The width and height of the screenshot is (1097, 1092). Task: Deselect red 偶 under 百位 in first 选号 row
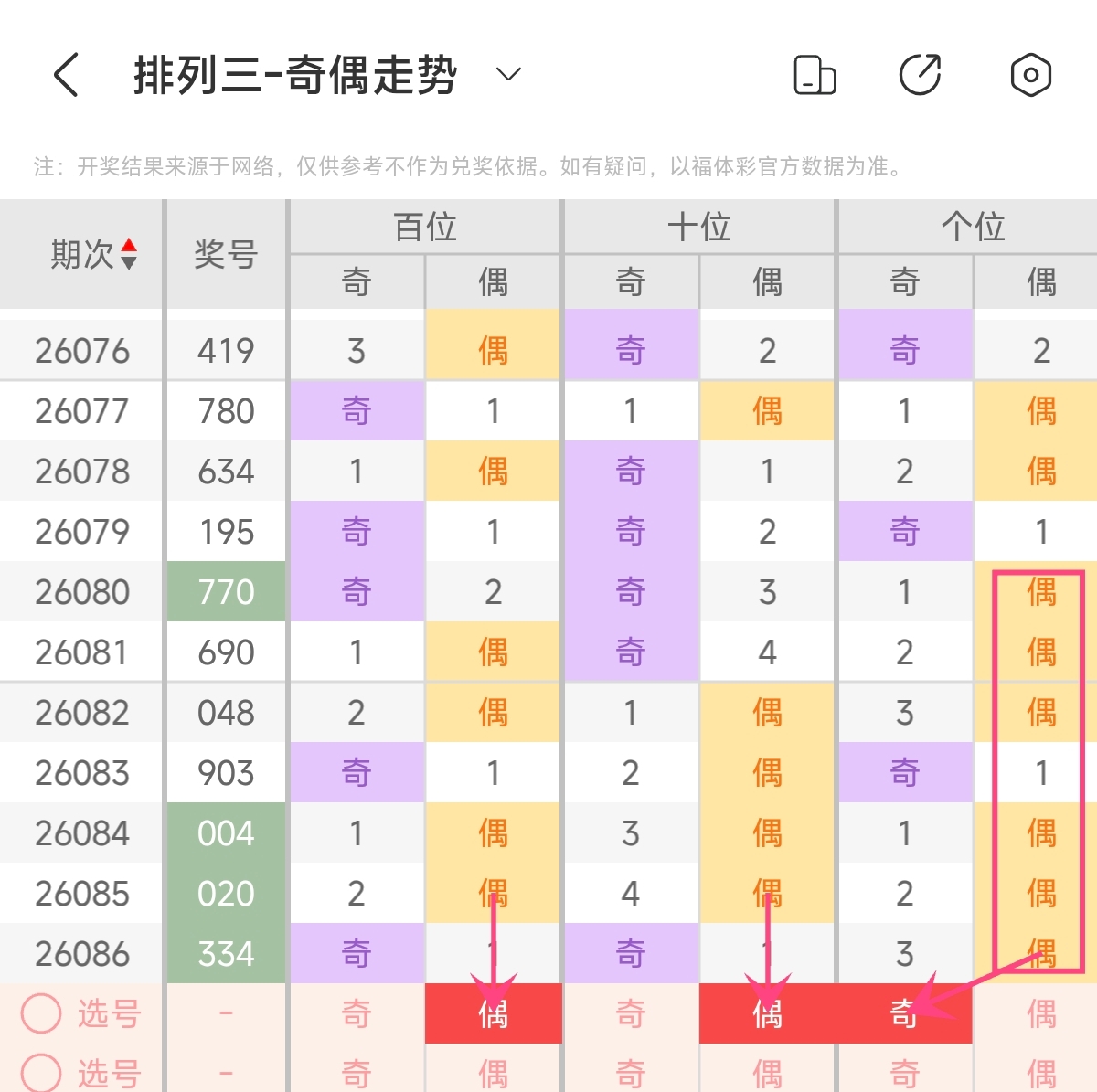point(494,1013)
